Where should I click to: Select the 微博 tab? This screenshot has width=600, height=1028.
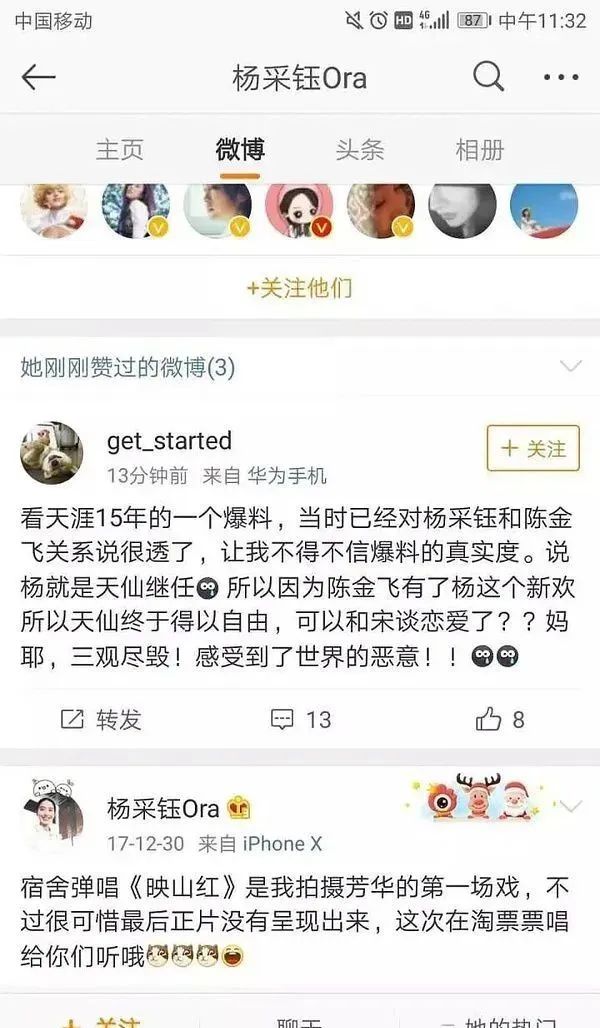[x=239, y=150]
